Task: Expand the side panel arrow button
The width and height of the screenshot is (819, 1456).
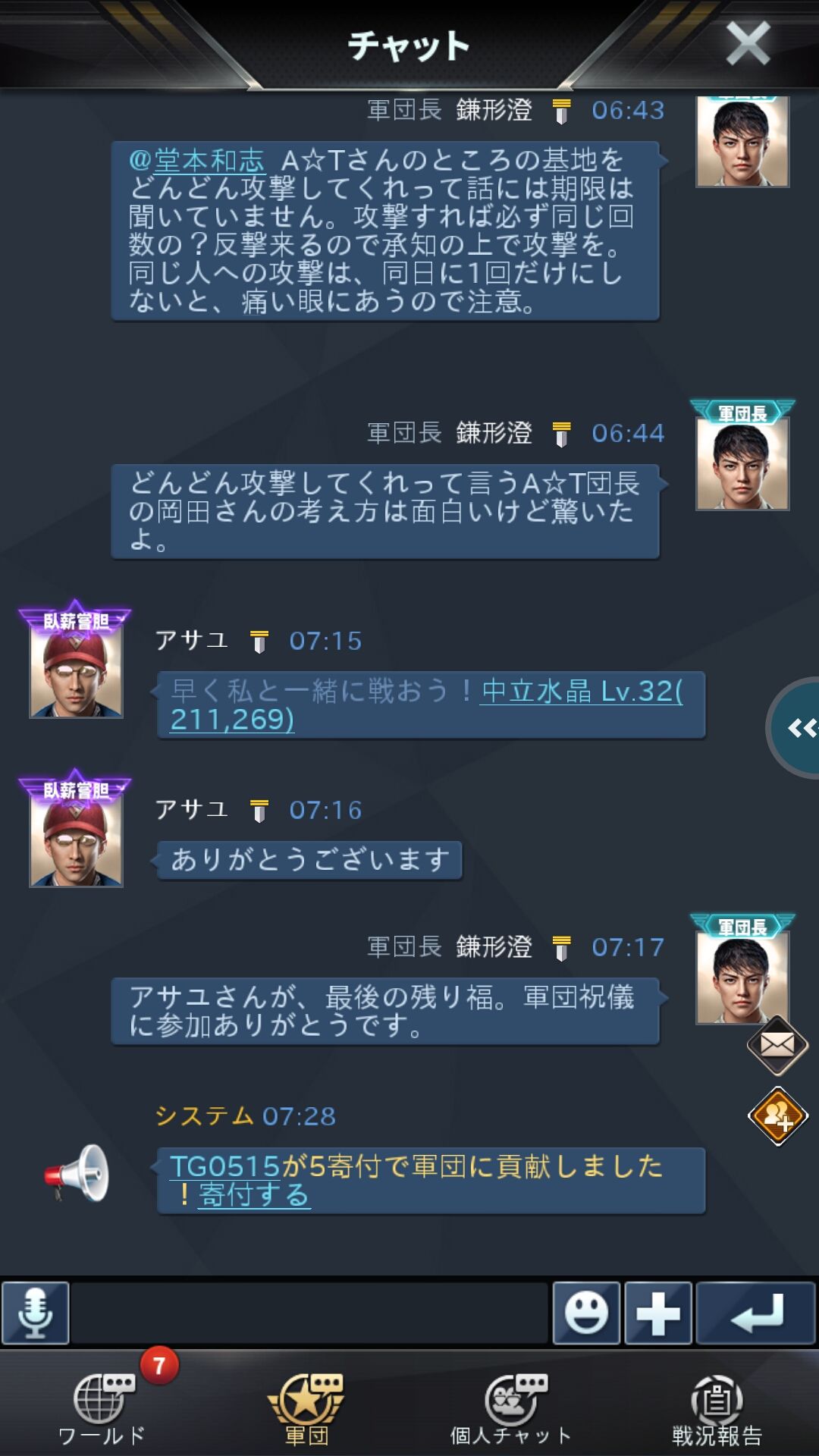Action: tap(798, 728)
